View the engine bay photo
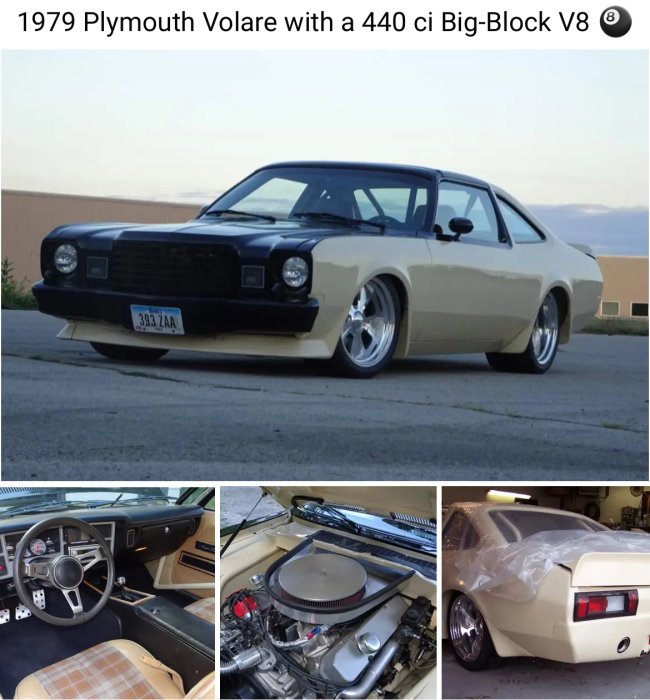Viewport: 650px width, 700px height. (x=328, y=592)
